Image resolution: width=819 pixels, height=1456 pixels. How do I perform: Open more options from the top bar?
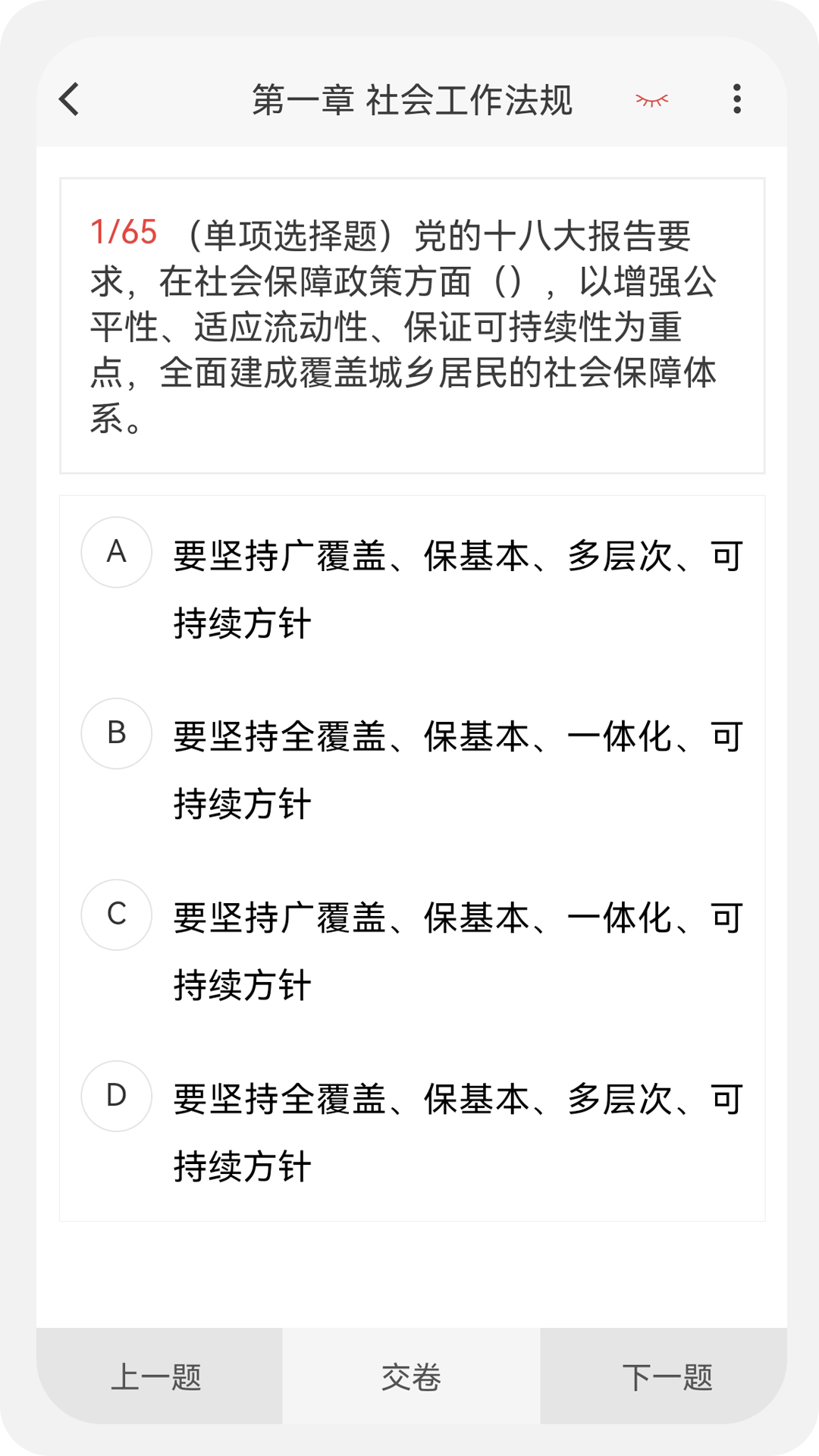tap(736, 99)
